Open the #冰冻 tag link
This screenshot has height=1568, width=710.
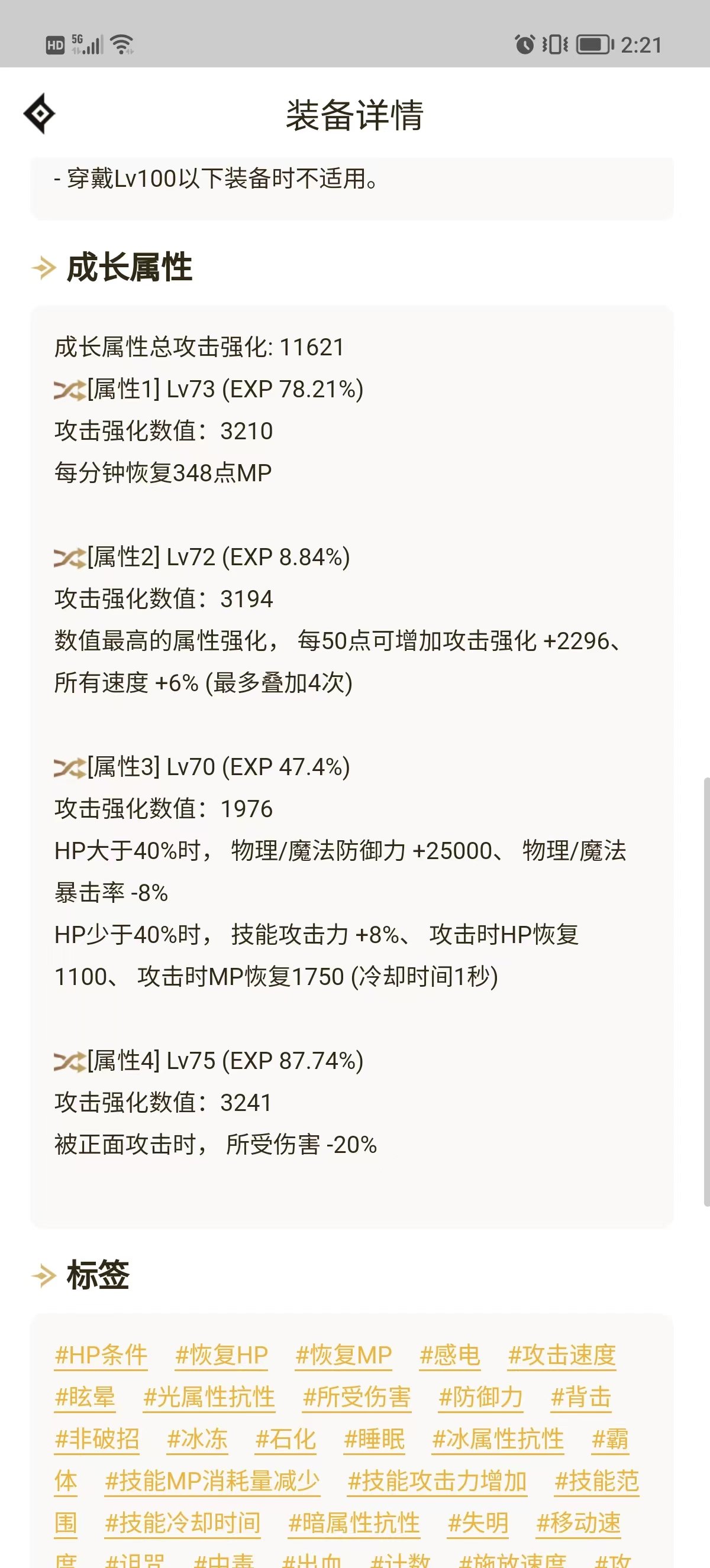[197, 1440]
